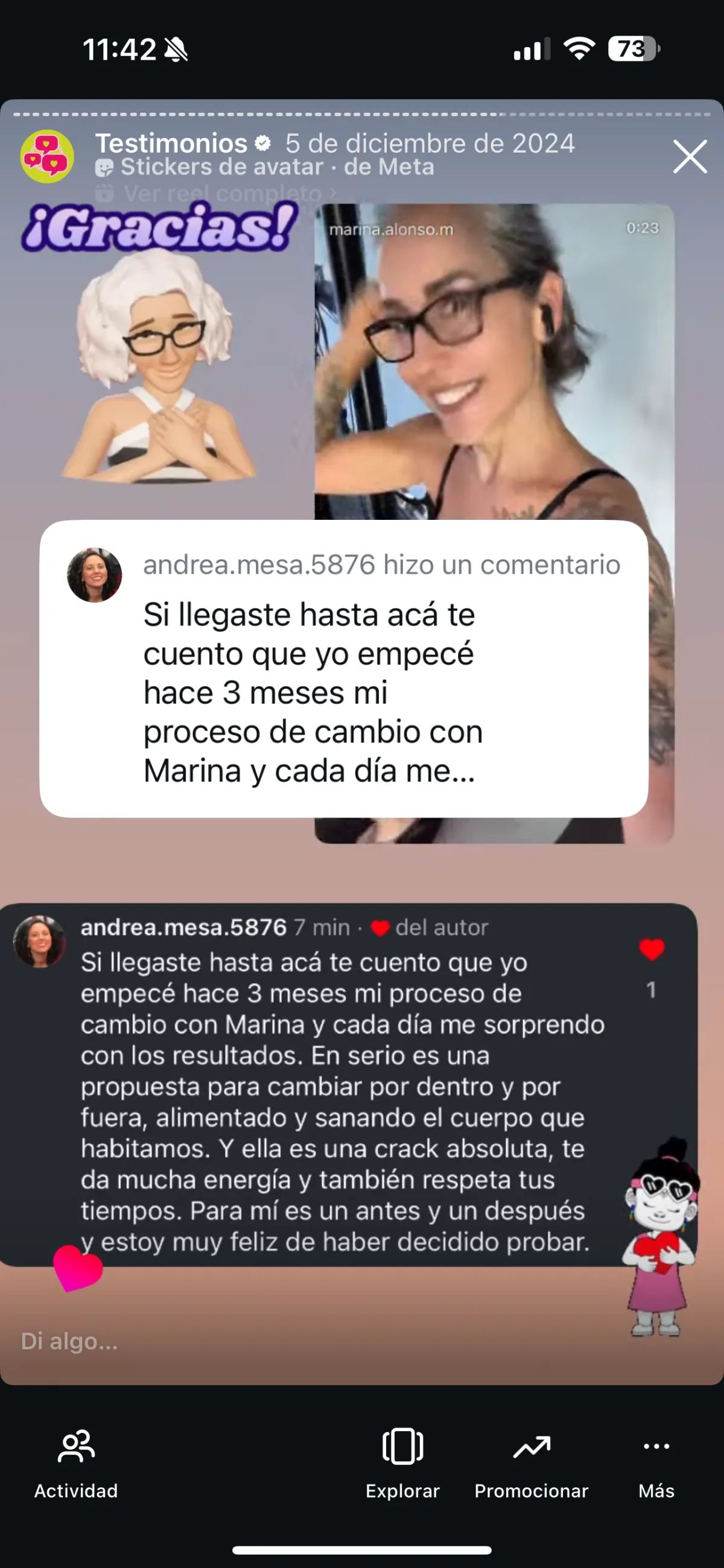724x1568 pixels.
Task: Tap the Di algo message field
Action: [244, 1341]
